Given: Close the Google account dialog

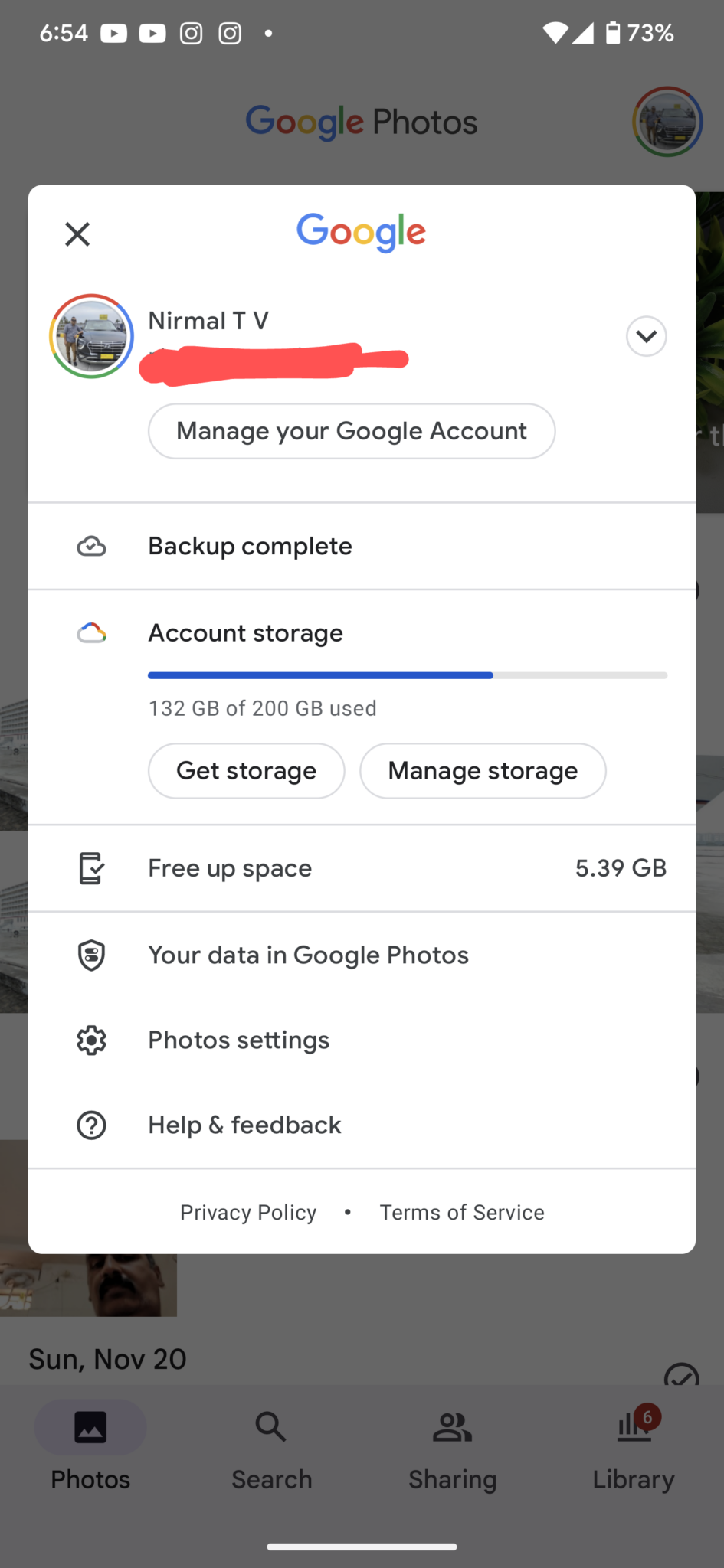Looking at the screenshot, I should [x=77, y=234].
